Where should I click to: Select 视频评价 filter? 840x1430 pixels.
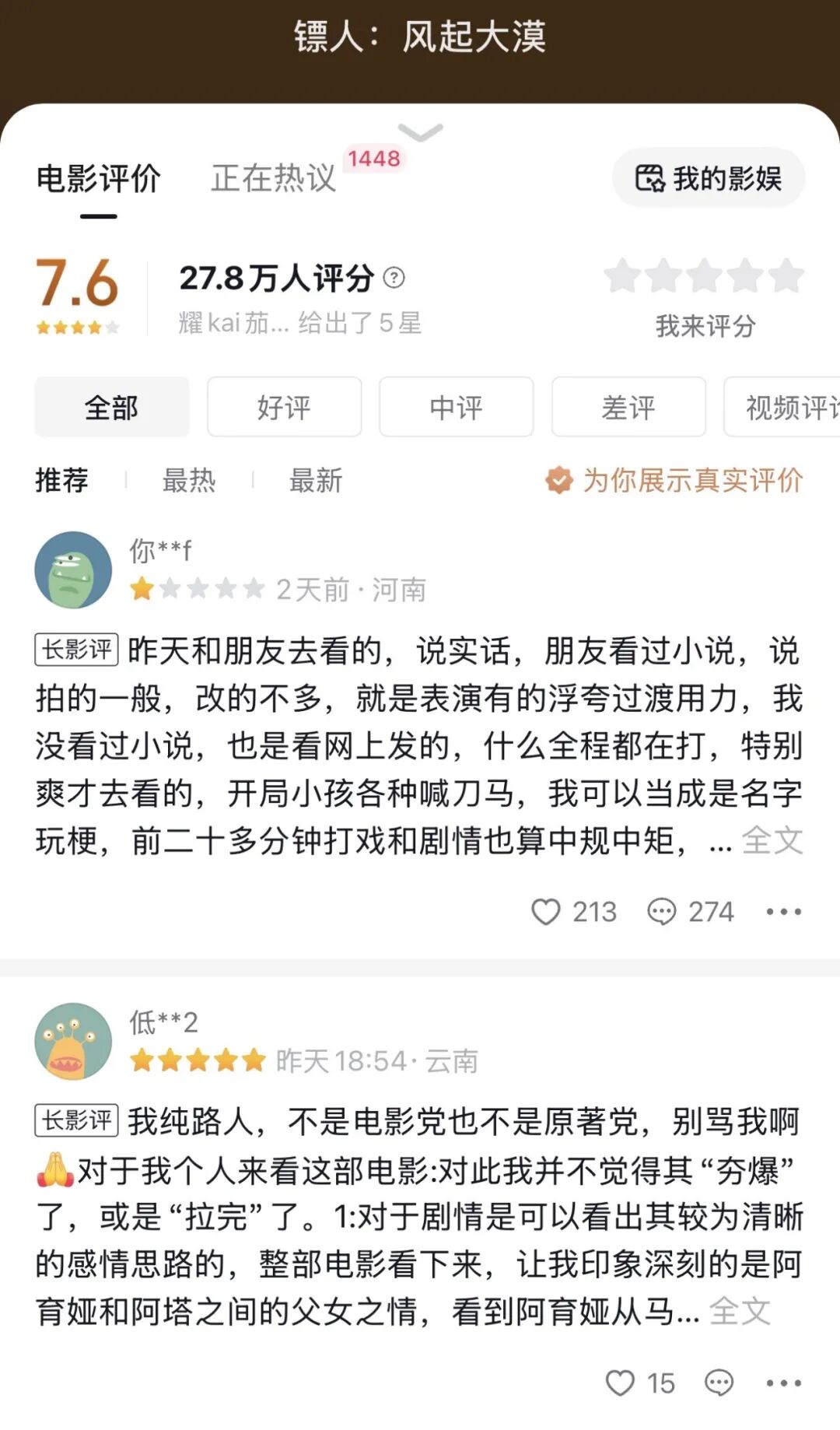click(792, 407)
